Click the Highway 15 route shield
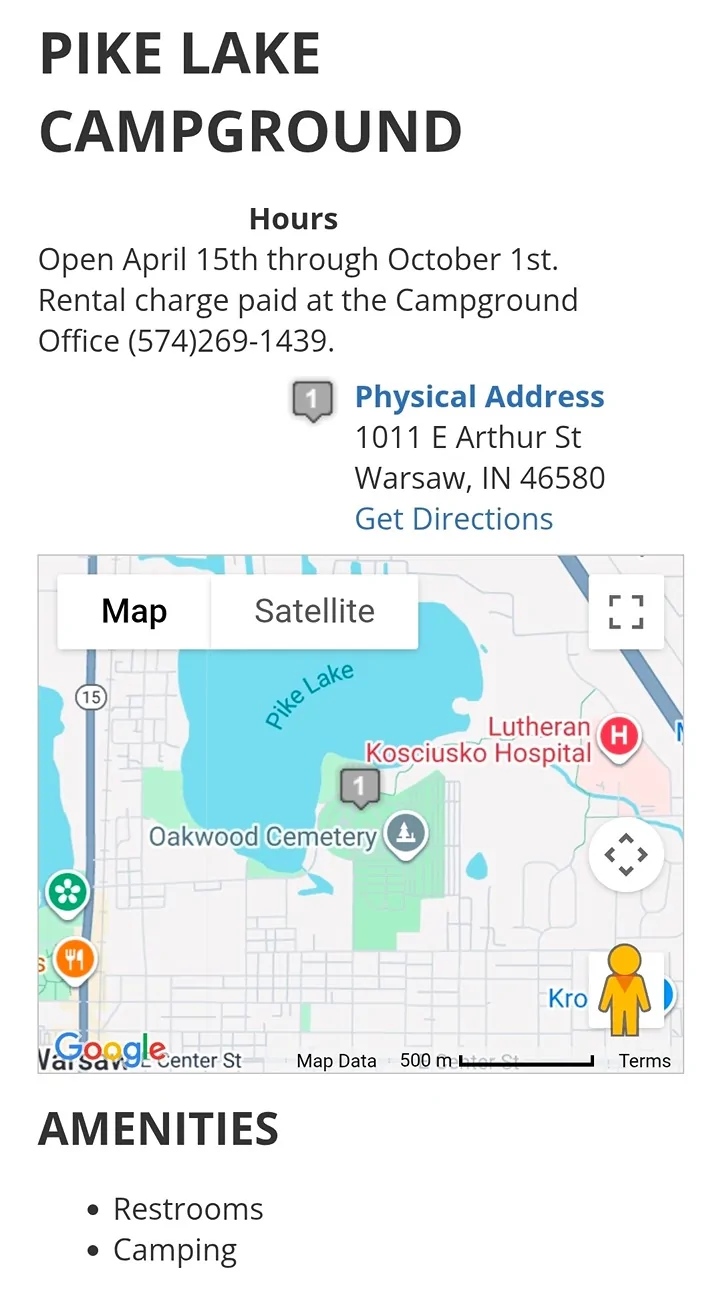The height and width of the screenshot is (1300, 721). 90,697
